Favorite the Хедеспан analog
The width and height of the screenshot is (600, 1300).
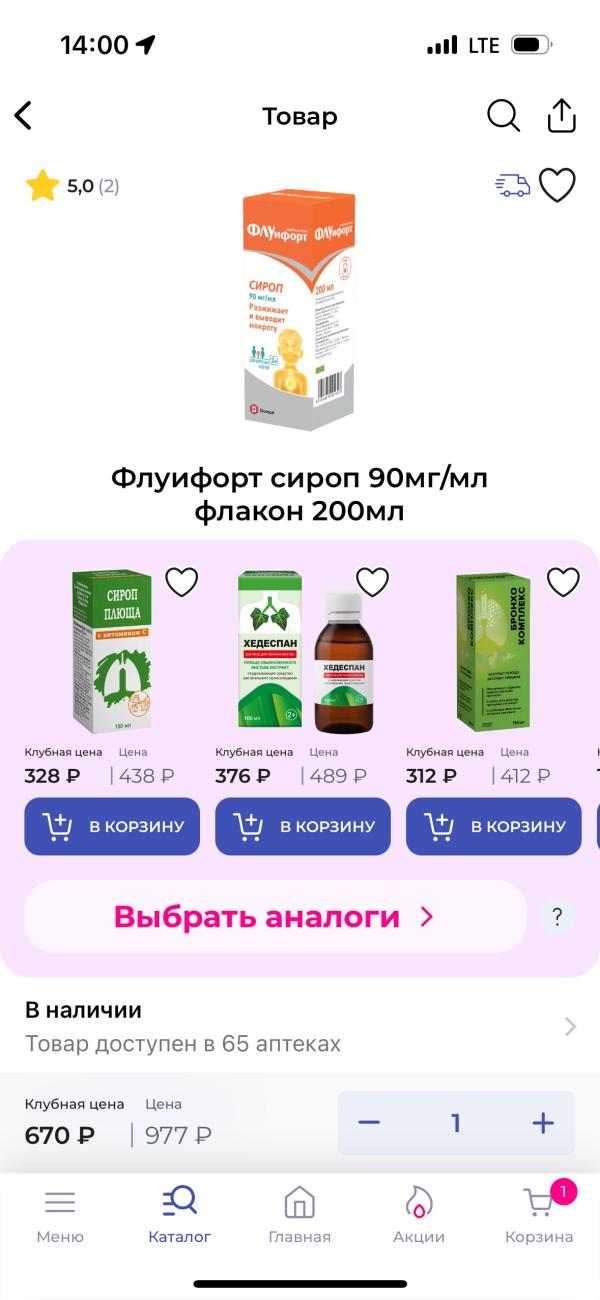tap(372, 582)
